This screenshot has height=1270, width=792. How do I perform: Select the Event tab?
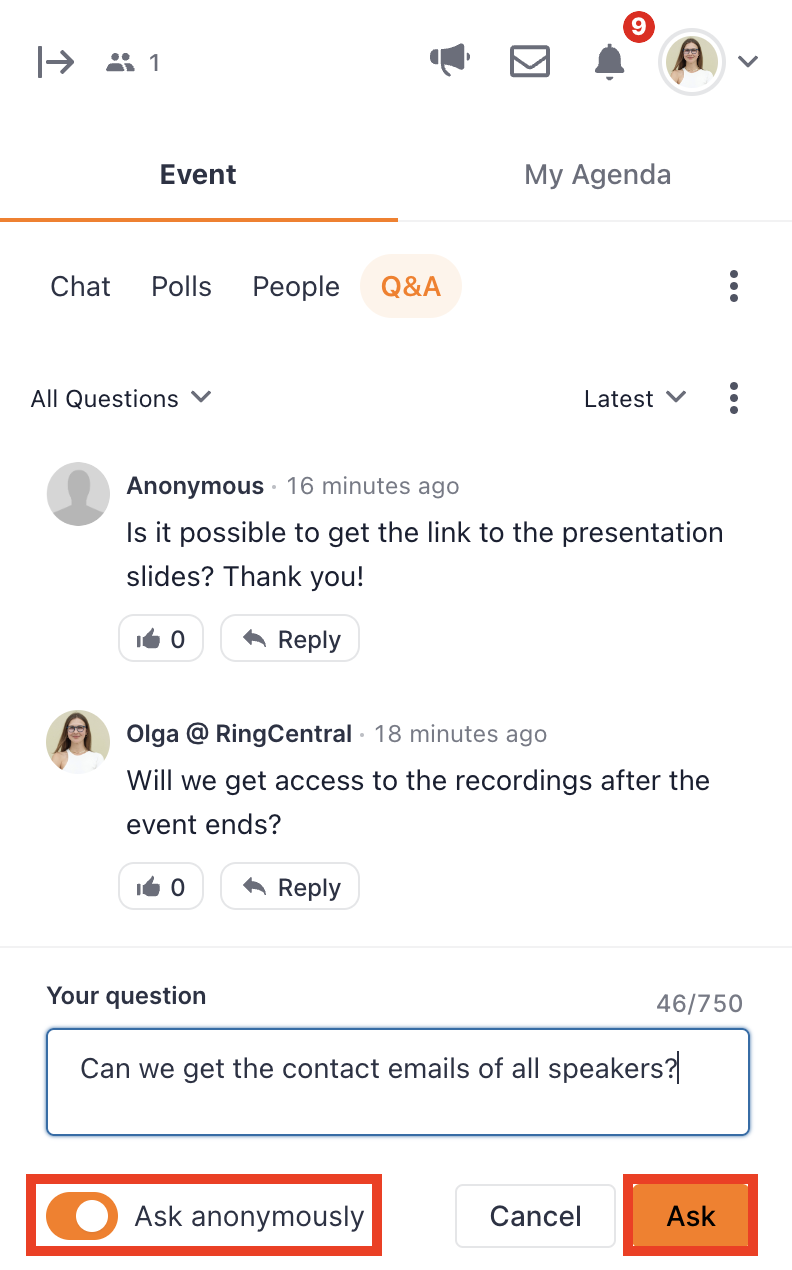coord(198,175)
